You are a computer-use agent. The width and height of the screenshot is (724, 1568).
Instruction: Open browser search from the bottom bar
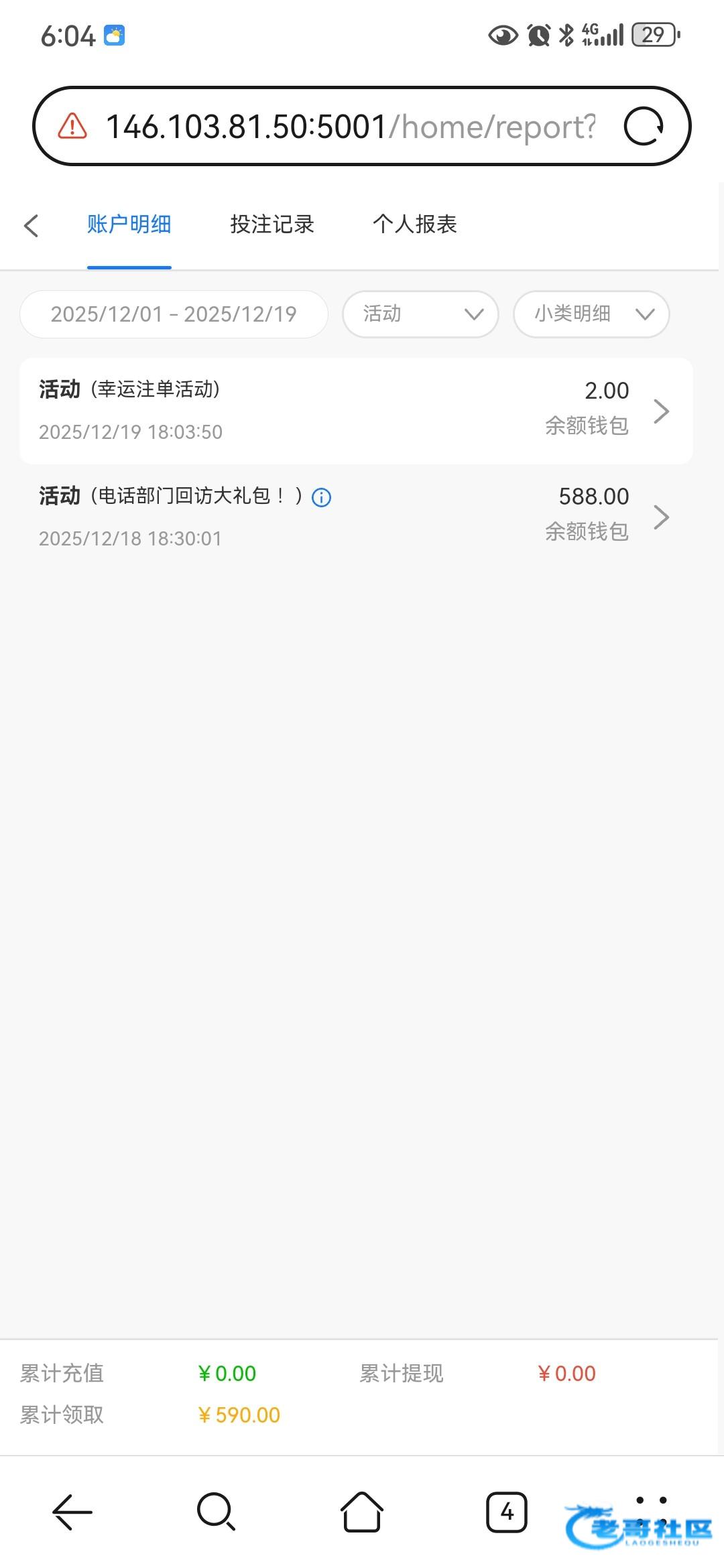(216, 1512)
